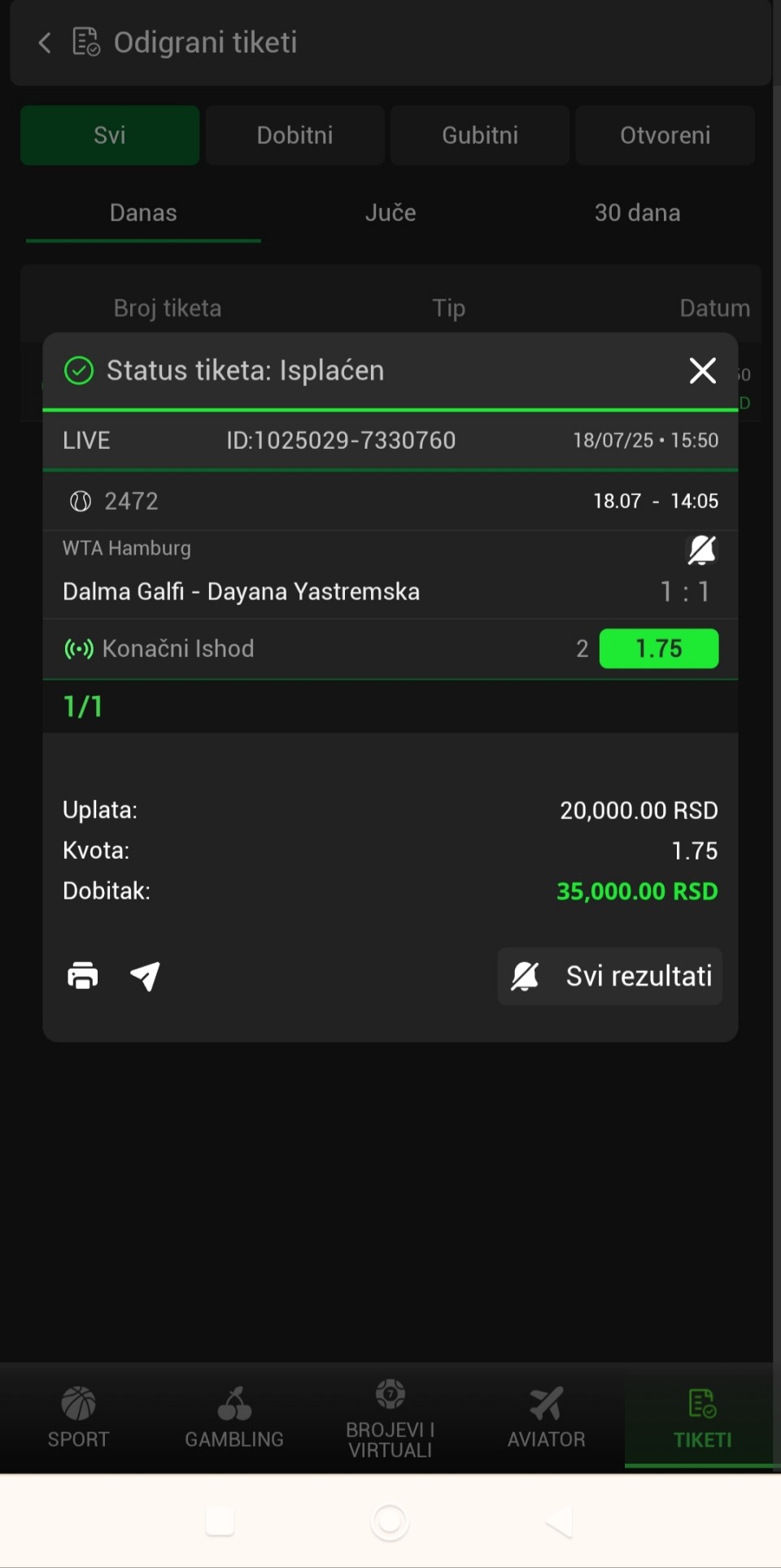
Task: Select the Svi tickets filter
Action: (x=110, y=135)
